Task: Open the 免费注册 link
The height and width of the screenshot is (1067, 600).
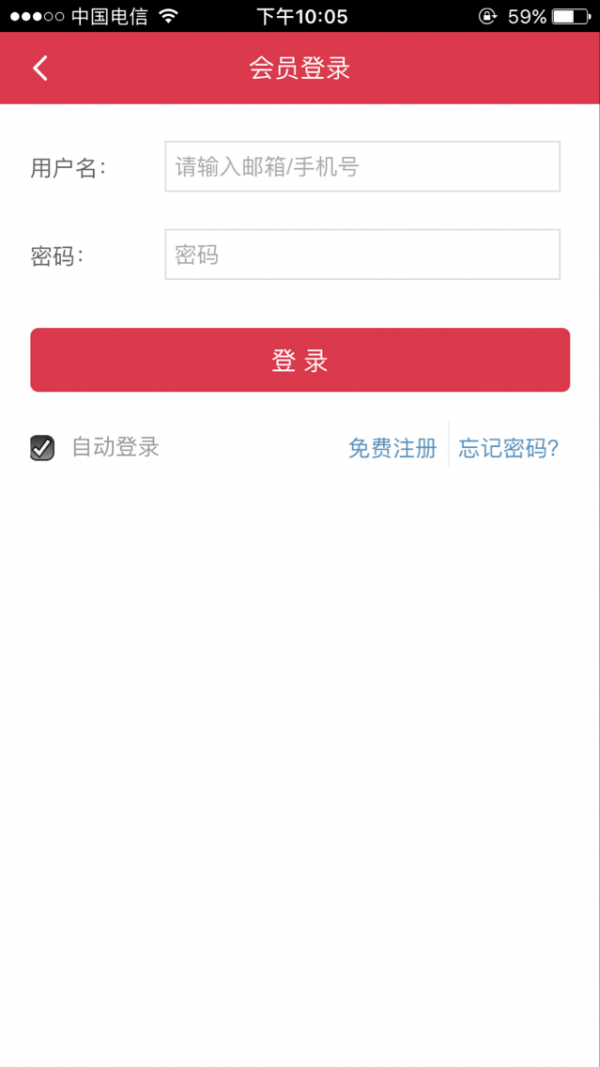Action: tap(392, 449)
